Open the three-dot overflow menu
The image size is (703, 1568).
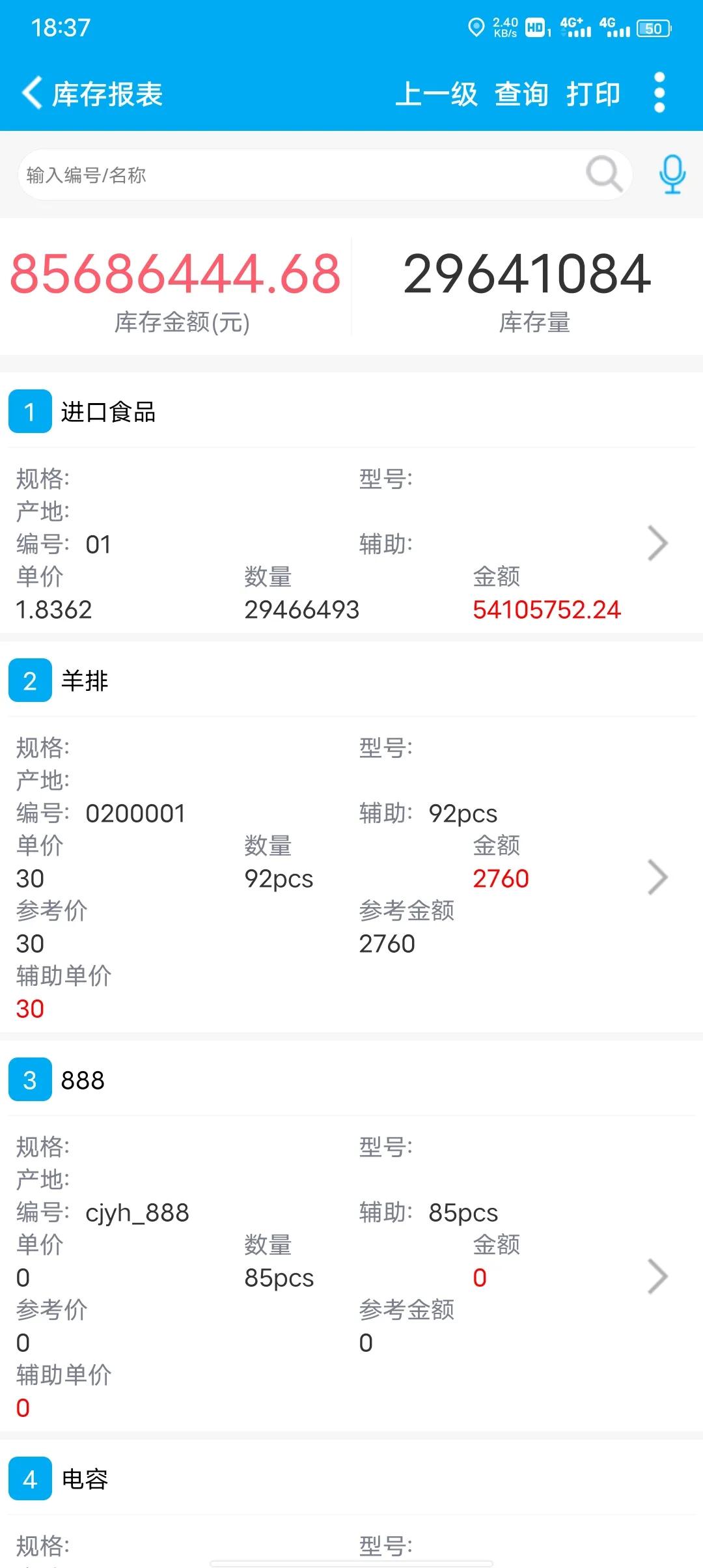tap(659, 93)
